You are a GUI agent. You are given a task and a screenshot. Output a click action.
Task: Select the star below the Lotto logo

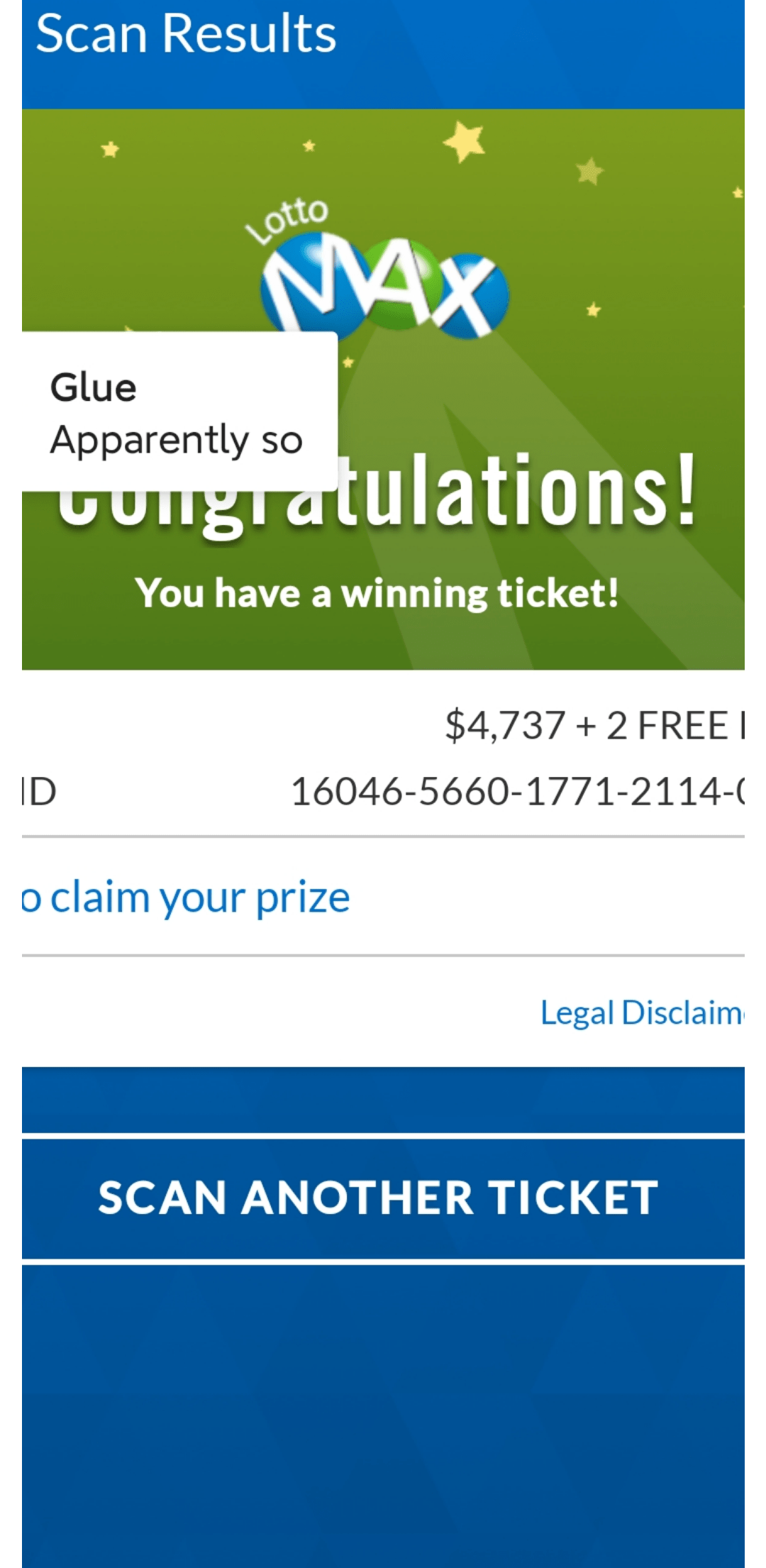(x=348, y=362)
